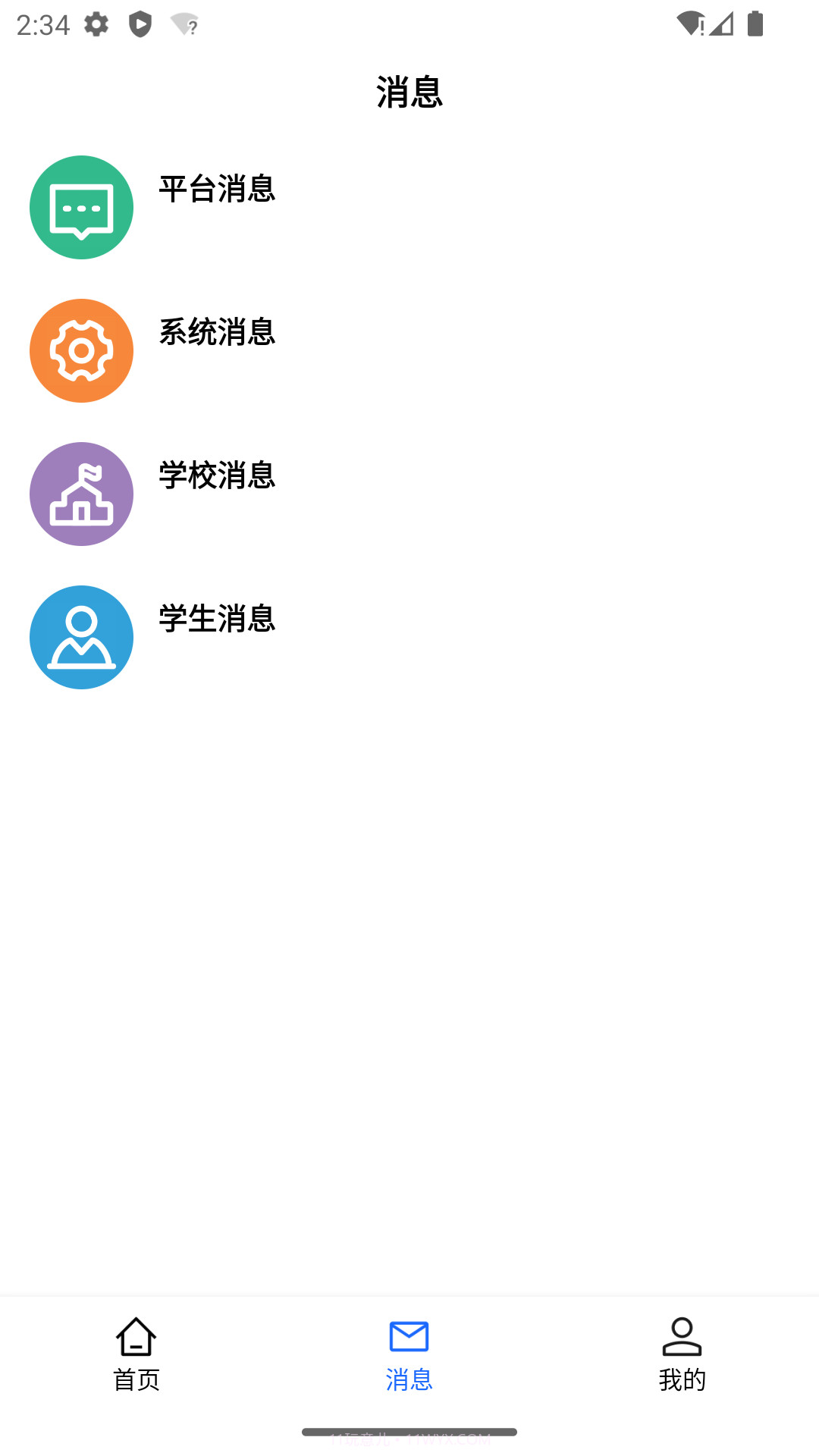The width and height of the screenshot is (819, 1456).
Task: Open 学生消息 via the blue person icon
Action: [81, 637]
